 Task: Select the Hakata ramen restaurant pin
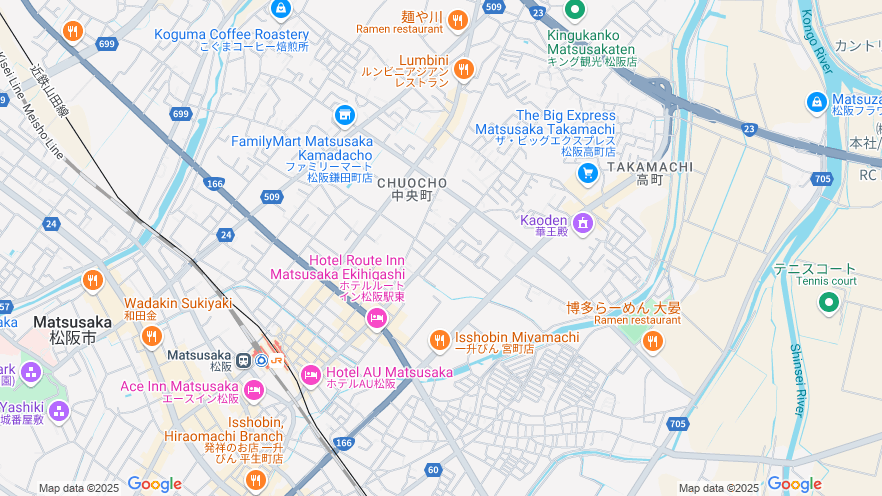(652, 342)
